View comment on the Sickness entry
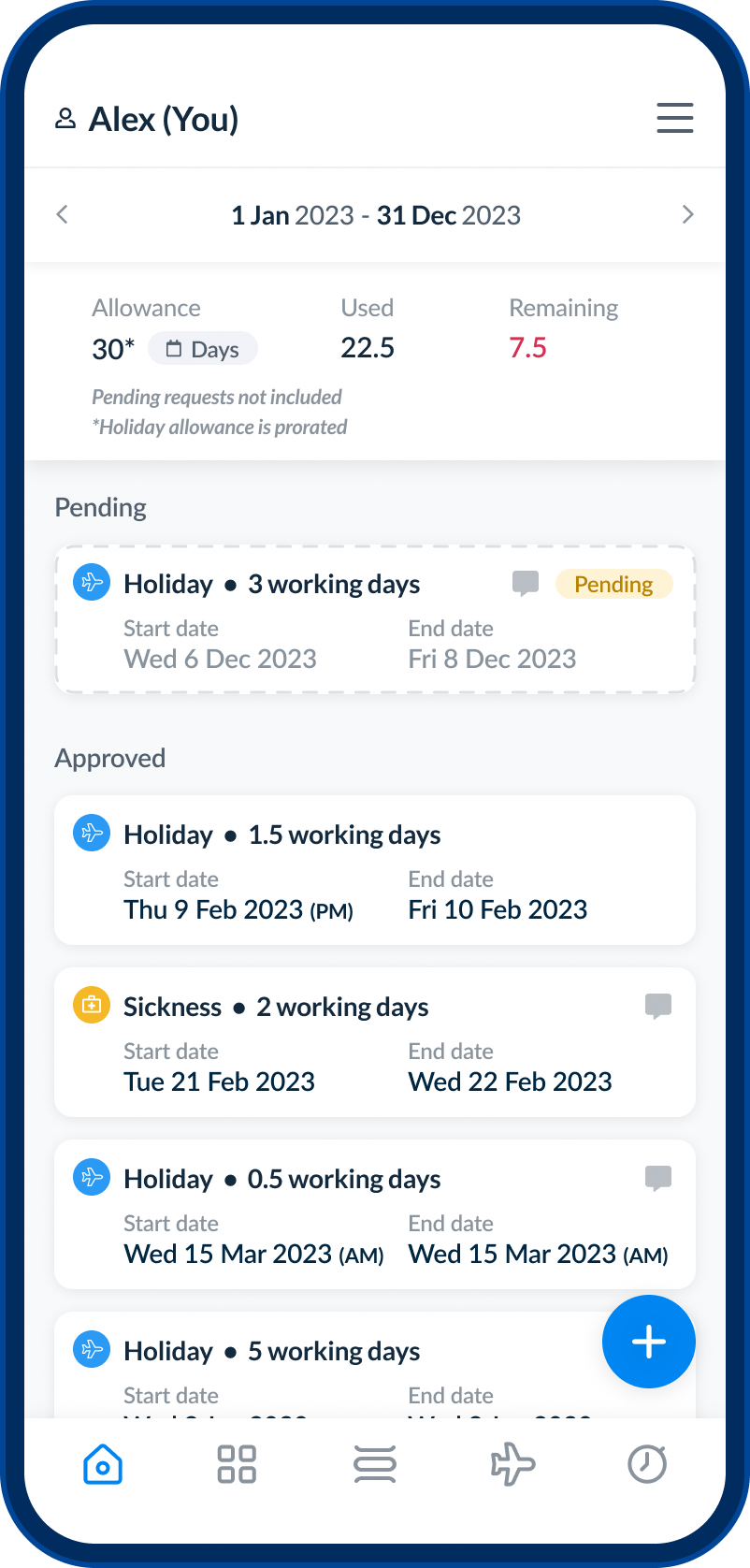Image resolution: width=750 pixels, height=1568 pixels. coord(658,1007)
